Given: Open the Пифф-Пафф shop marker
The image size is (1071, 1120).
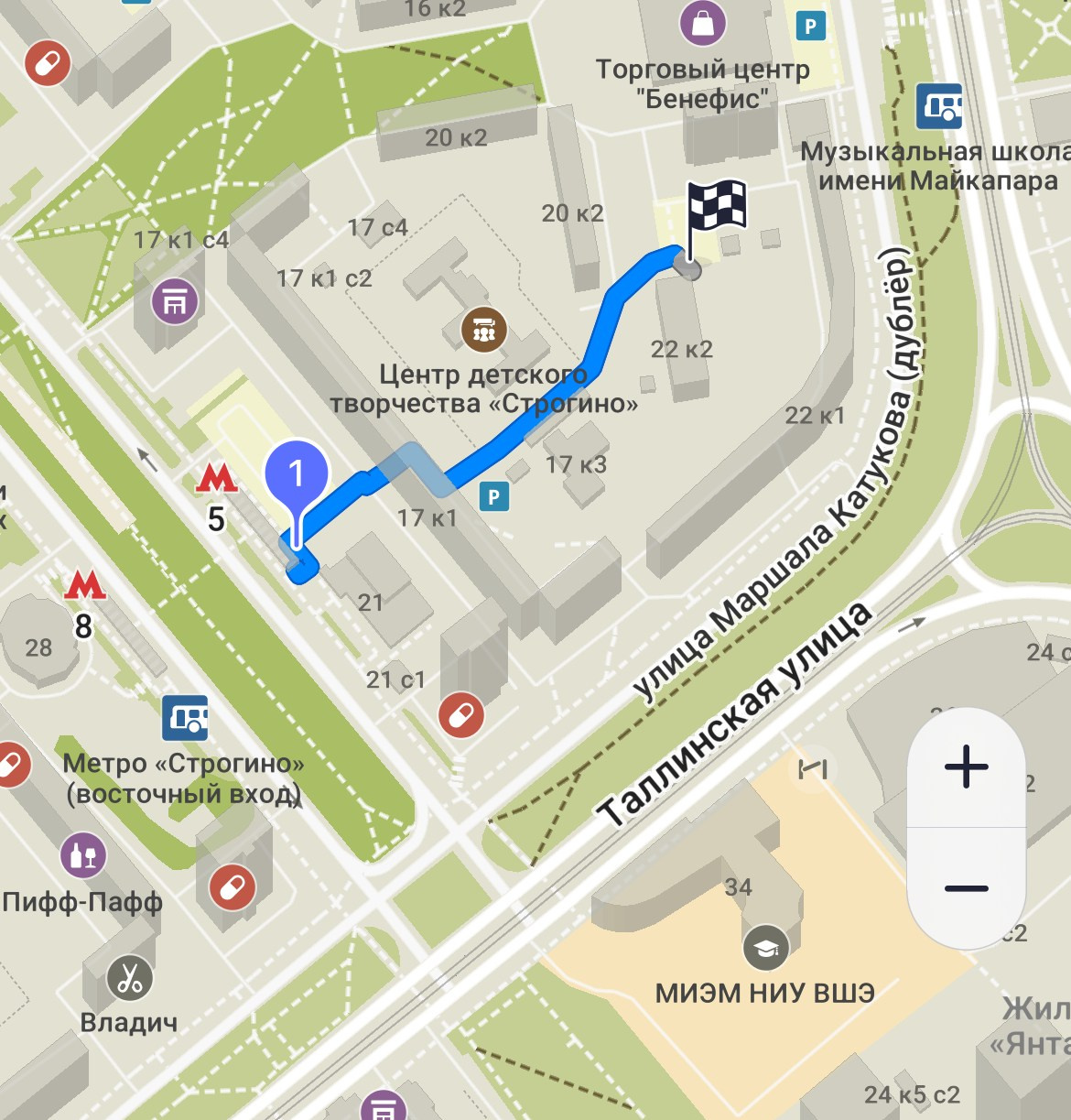Looking at the screenshot, I should tap(83, 855).
